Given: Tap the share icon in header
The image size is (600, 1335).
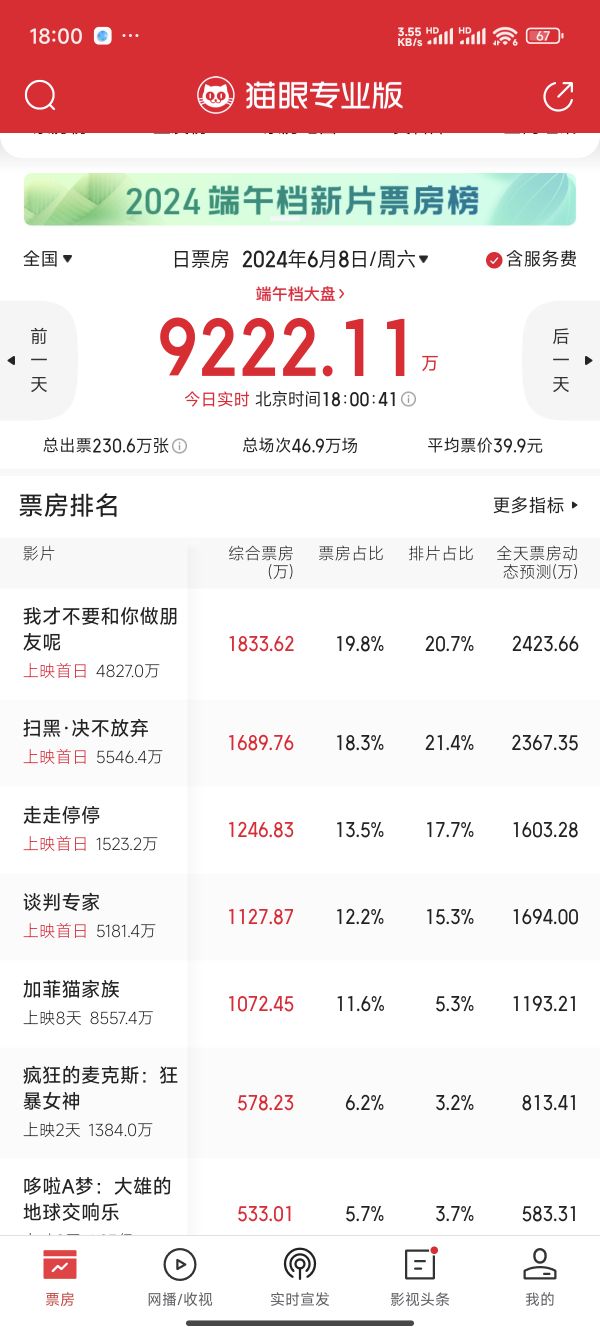Looking at the screenshot, I should tap(558, 96).
